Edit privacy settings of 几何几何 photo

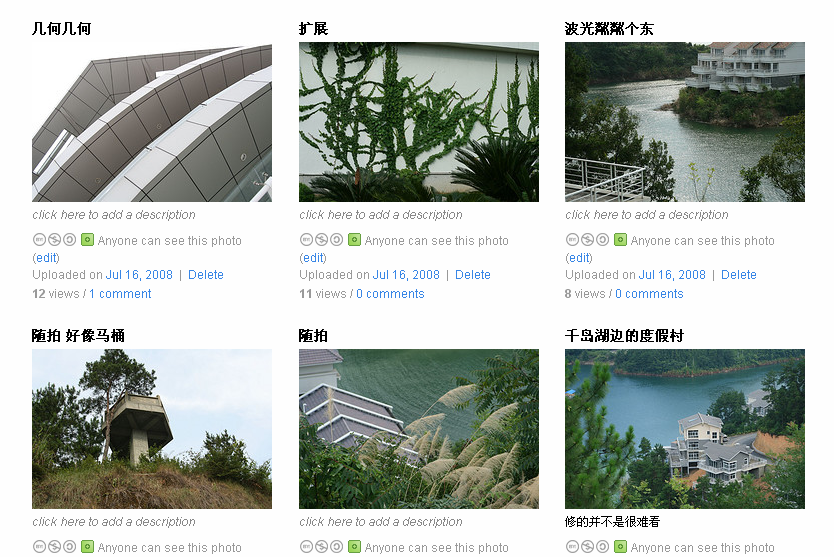tap(46, 258)
